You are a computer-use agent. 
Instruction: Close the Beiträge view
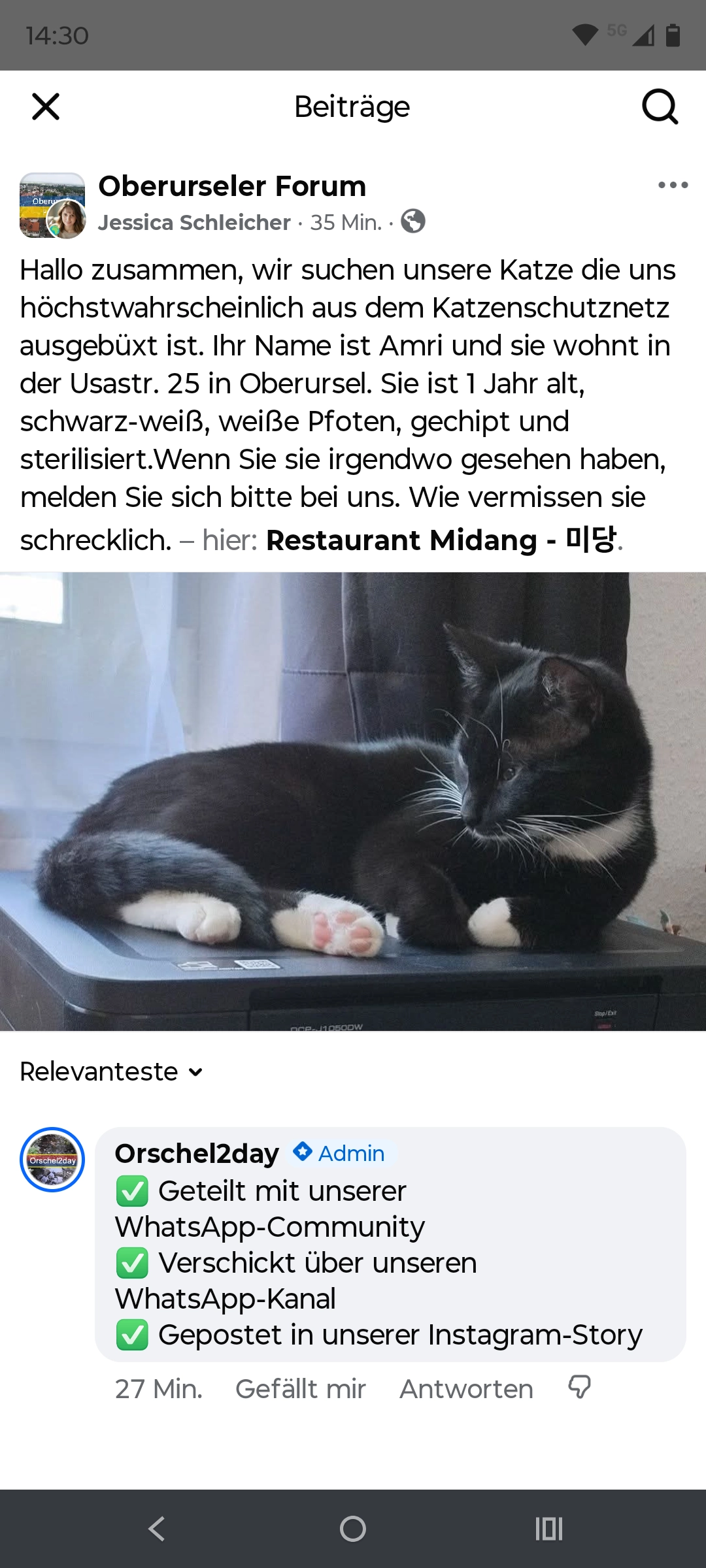[x=46, y=106]
